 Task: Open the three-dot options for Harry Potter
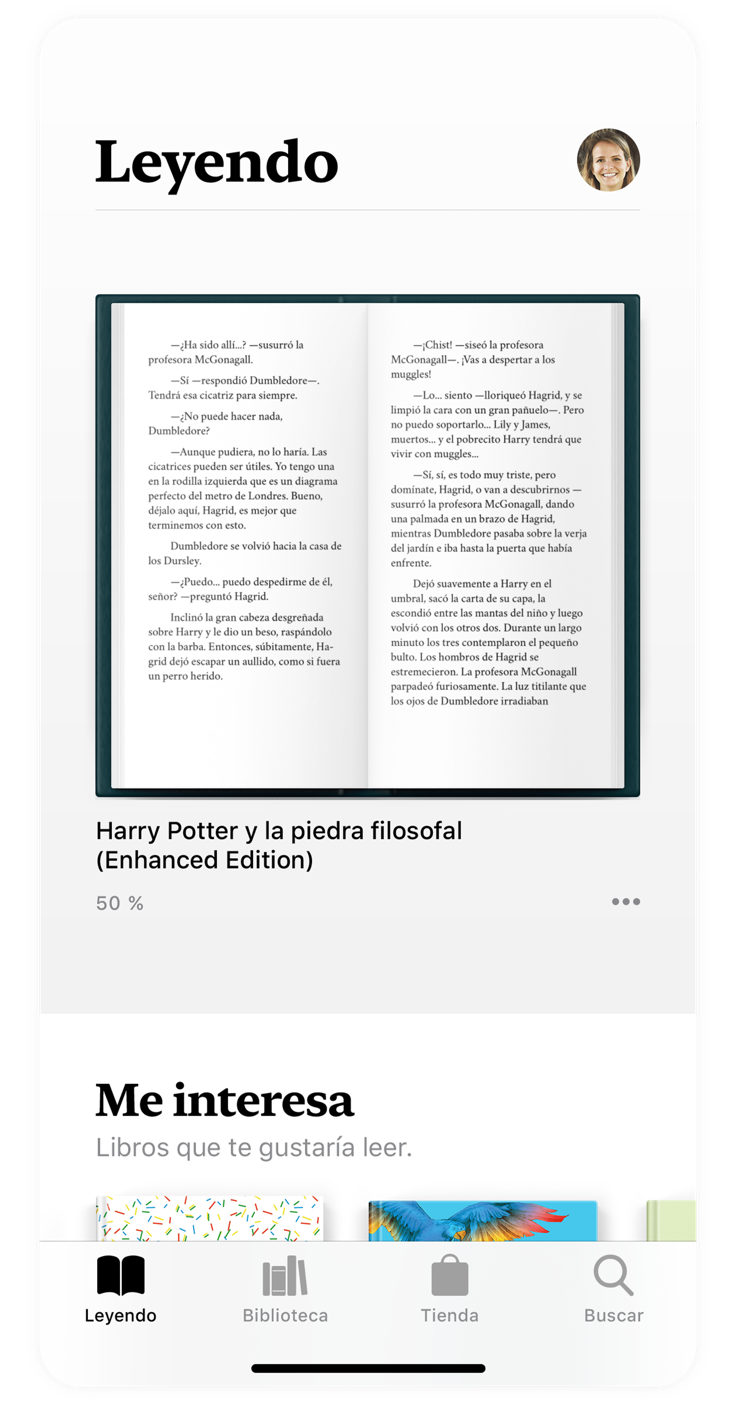click(x=626, y=902)
